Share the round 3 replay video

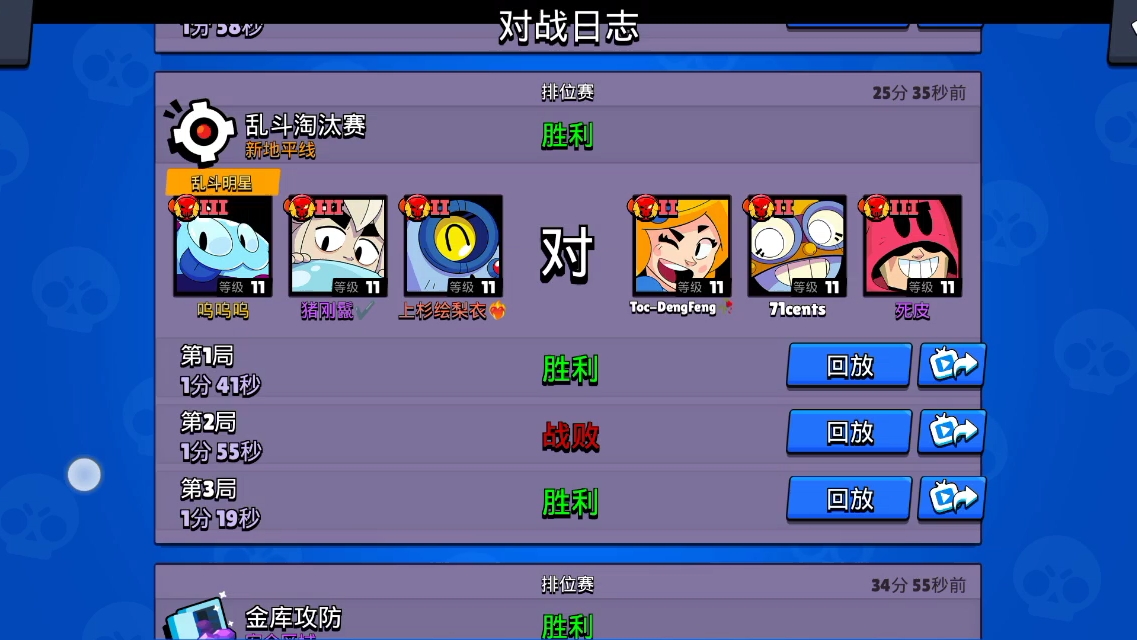click(x=952, y=498)
